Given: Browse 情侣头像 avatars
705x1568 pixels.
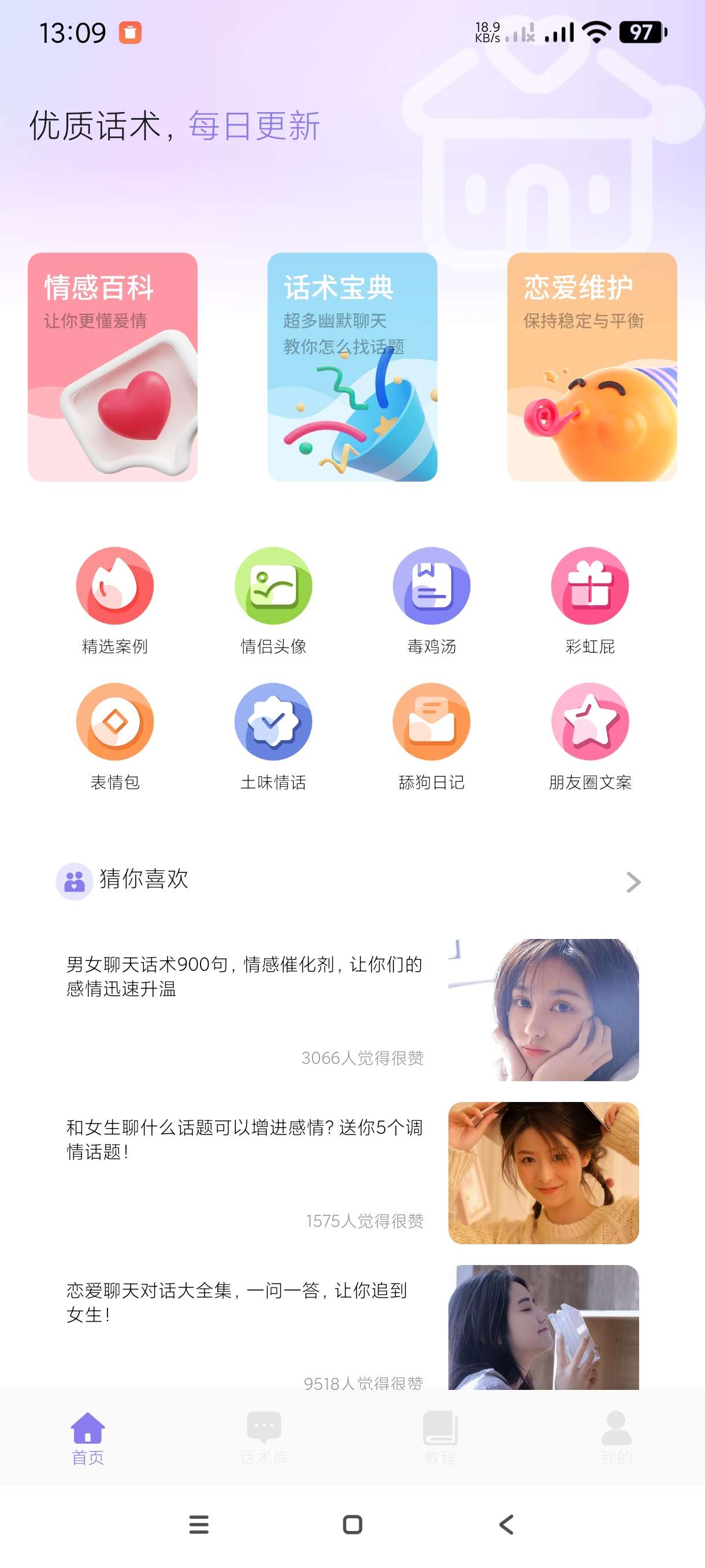Looking at the screenshot, I should click(x=273, y=600).
